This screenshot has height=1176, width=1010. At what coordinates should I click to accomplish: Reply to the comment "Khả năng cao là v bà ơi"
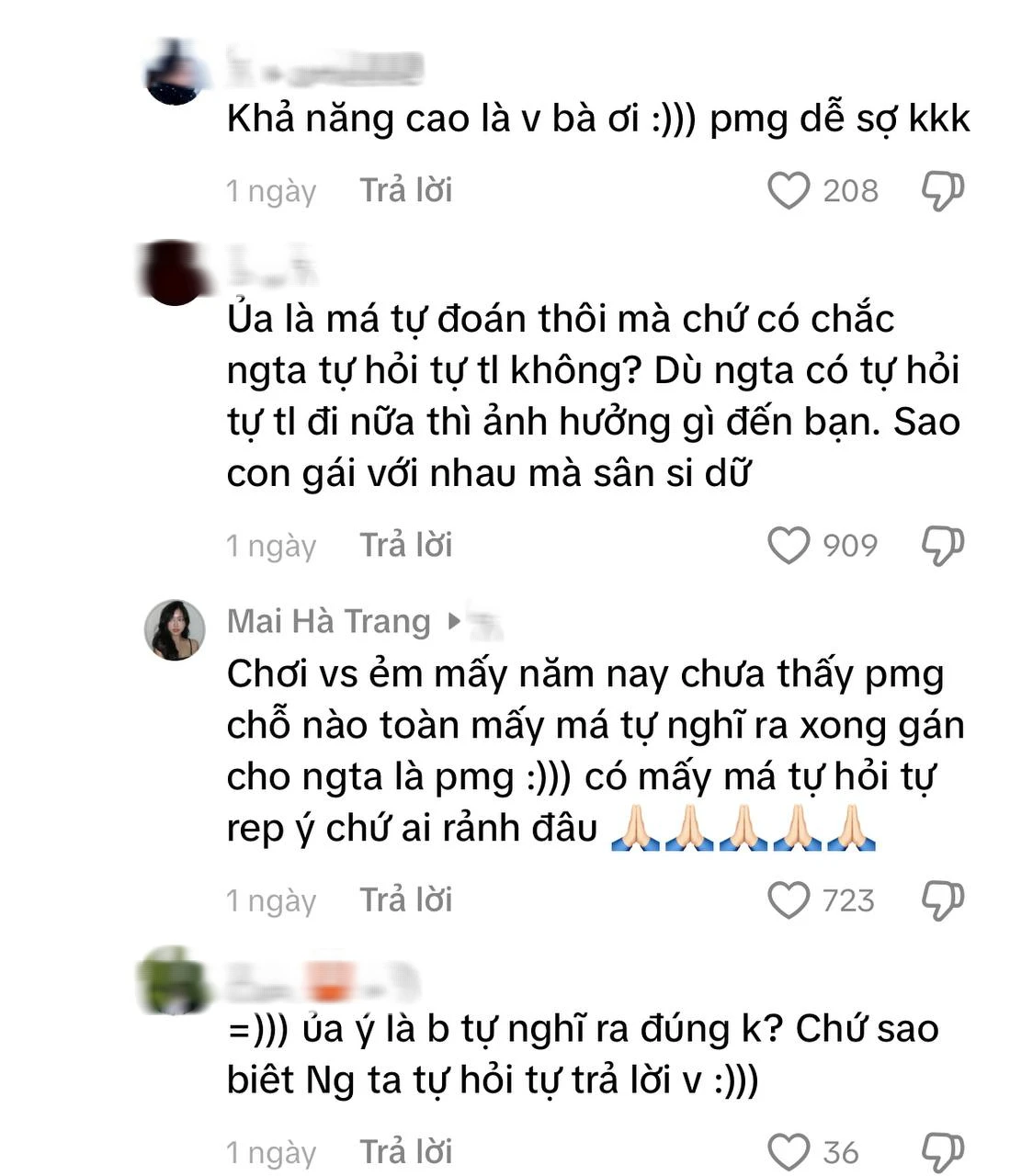[405, 191]
